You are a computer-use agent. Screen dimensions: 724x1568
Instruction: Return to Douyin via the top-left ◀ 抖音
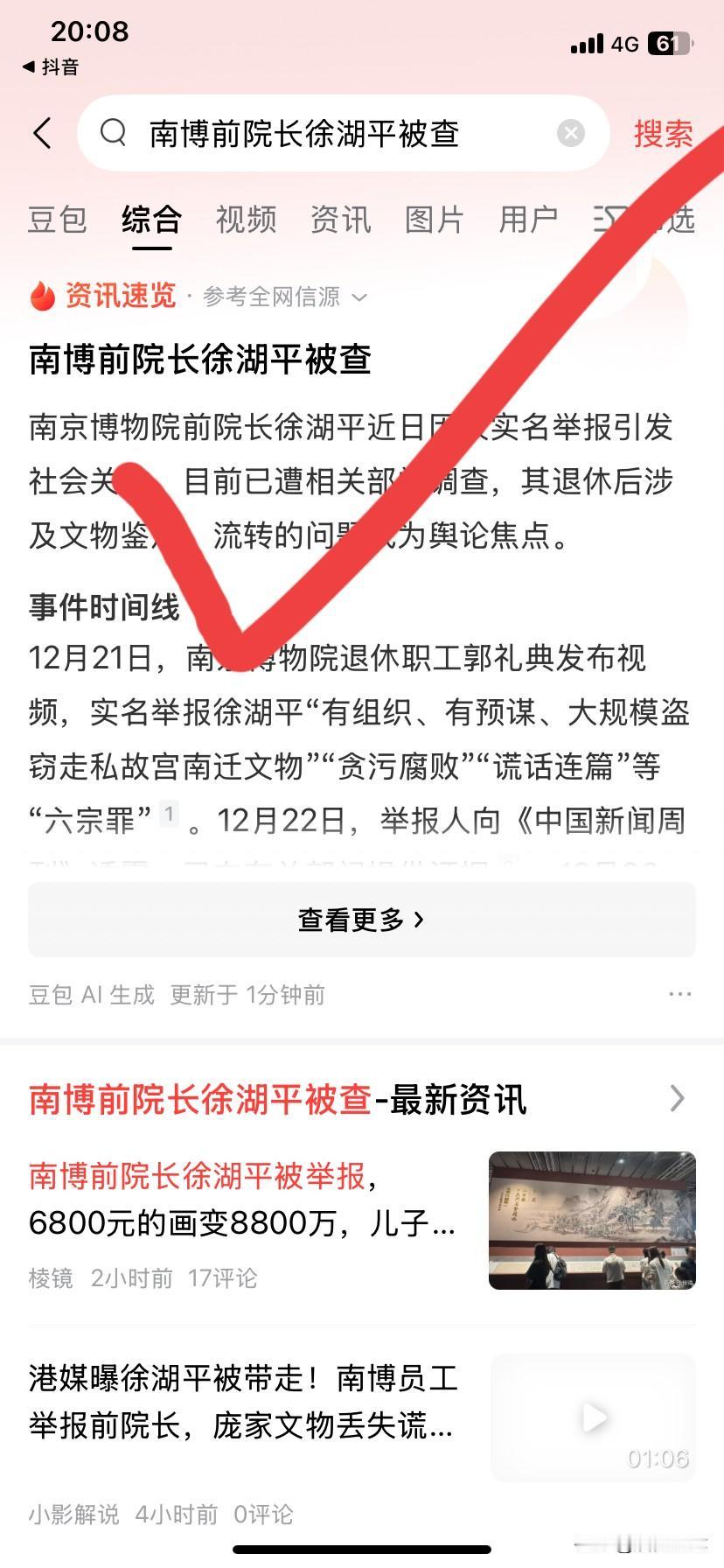tap(54, 66)
